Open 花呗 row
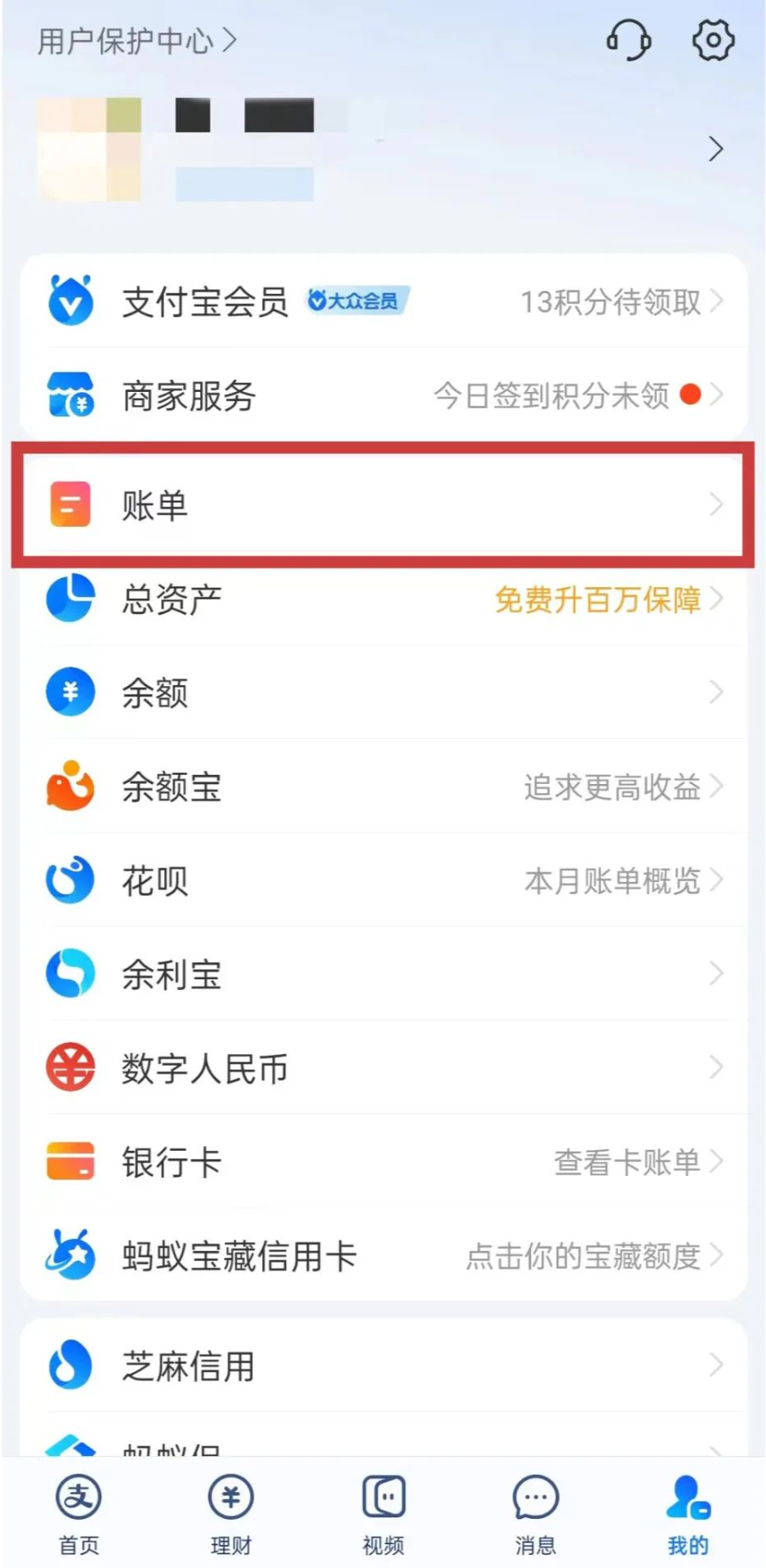 383,880
